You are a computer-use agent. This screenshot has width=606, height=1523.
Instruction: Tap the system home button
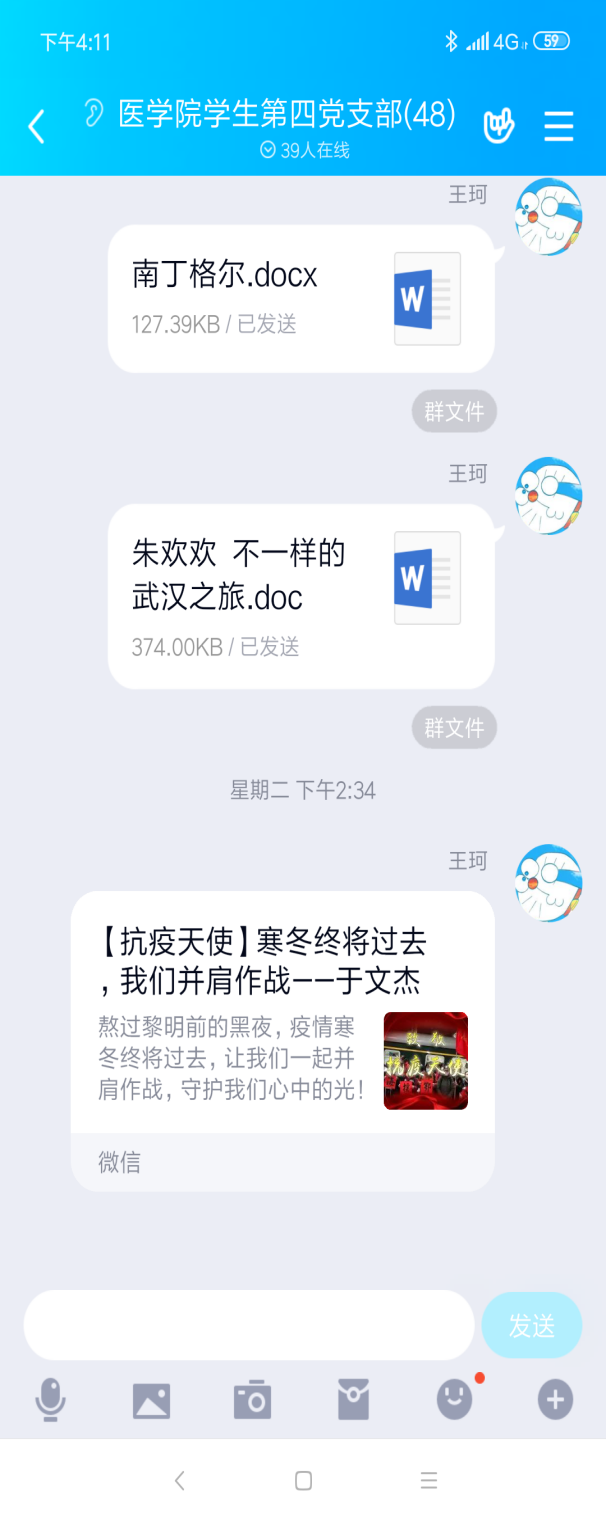[x=303, y=1481]
